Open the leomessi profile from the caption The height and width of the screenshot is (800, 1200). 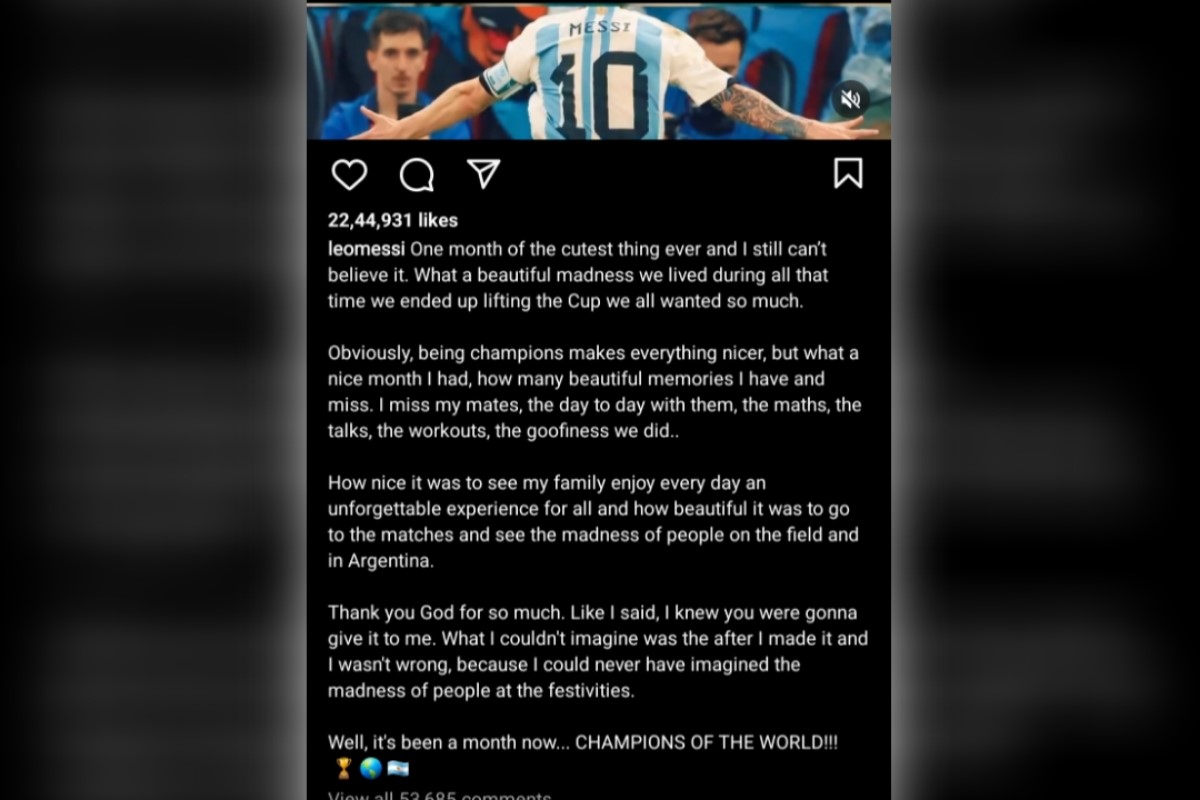(x=366, y=249)
